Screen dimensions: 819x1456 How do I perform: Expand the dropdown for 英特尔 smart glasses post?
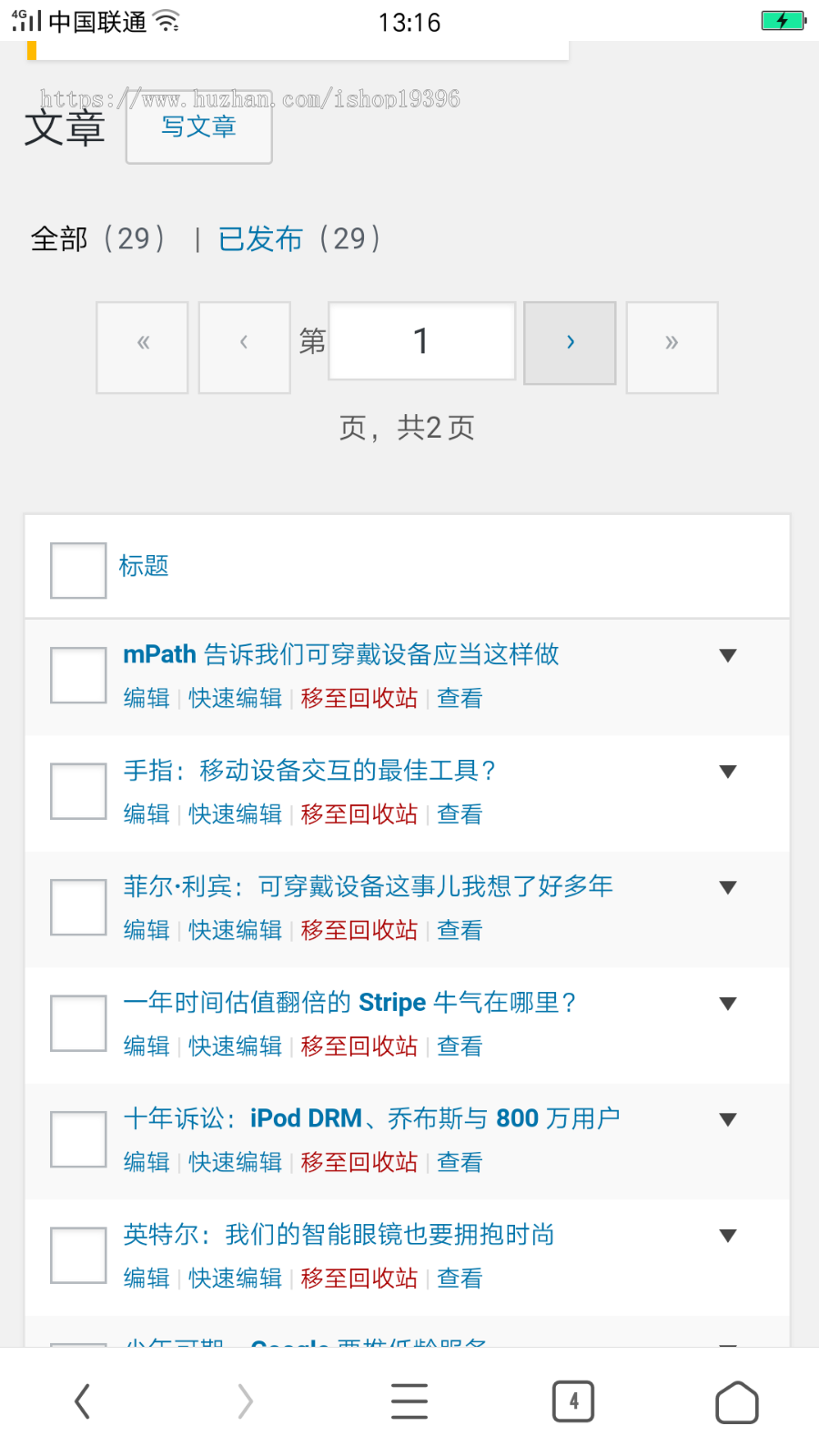coord(727,1235)
